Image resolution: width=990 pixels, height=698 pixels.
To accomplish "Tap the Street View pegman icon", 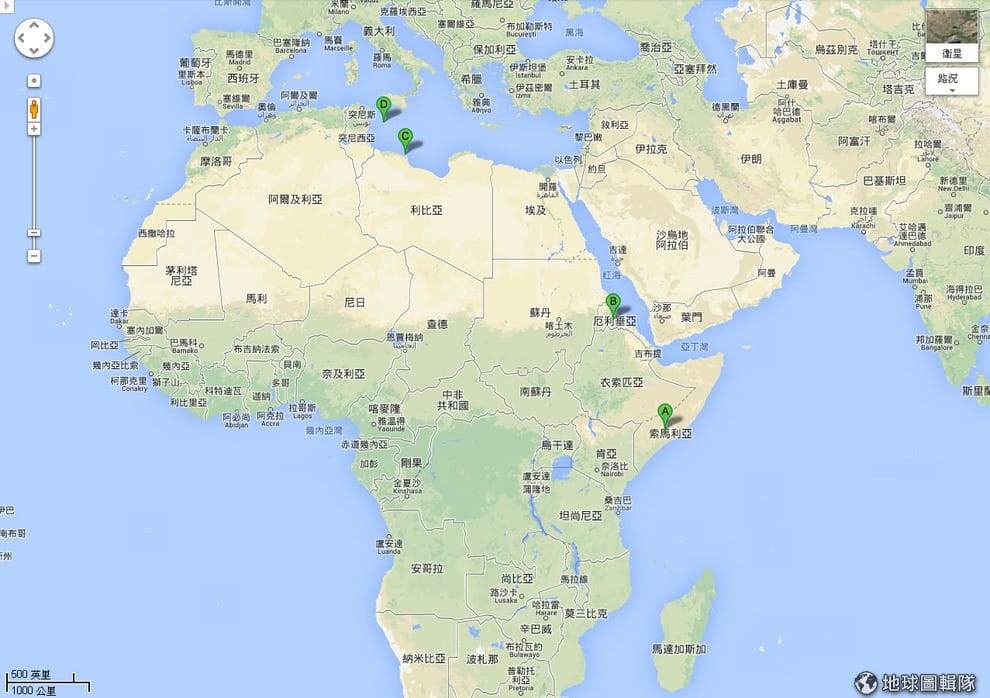I will (x=34, y=109).
